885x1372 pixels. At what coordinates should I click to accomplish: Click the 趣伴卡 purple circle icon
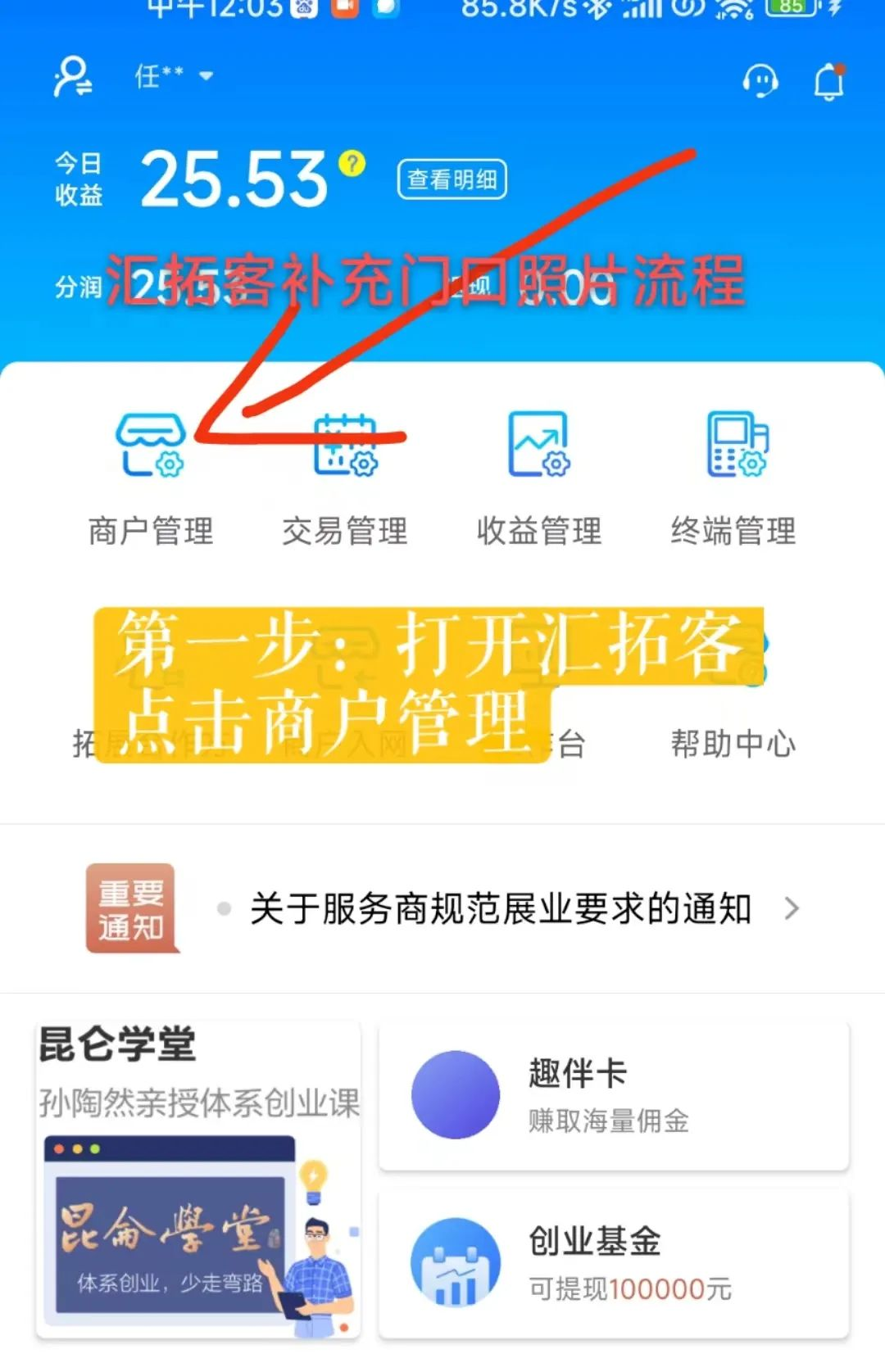(455, 1094)
